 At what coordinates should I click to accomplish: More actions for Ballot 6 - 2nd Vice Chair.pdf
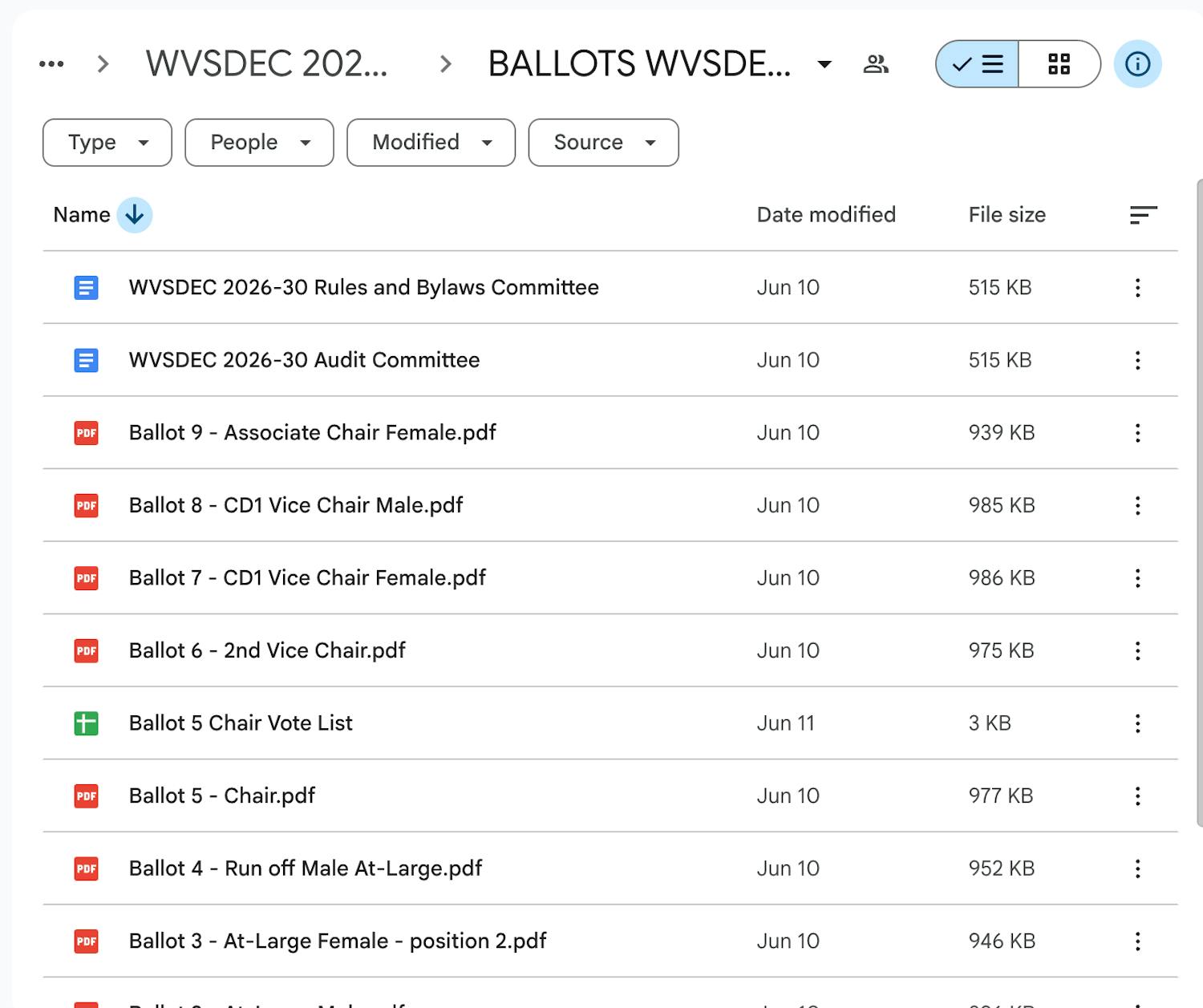pyautogui.click(x=1137, y=650)
